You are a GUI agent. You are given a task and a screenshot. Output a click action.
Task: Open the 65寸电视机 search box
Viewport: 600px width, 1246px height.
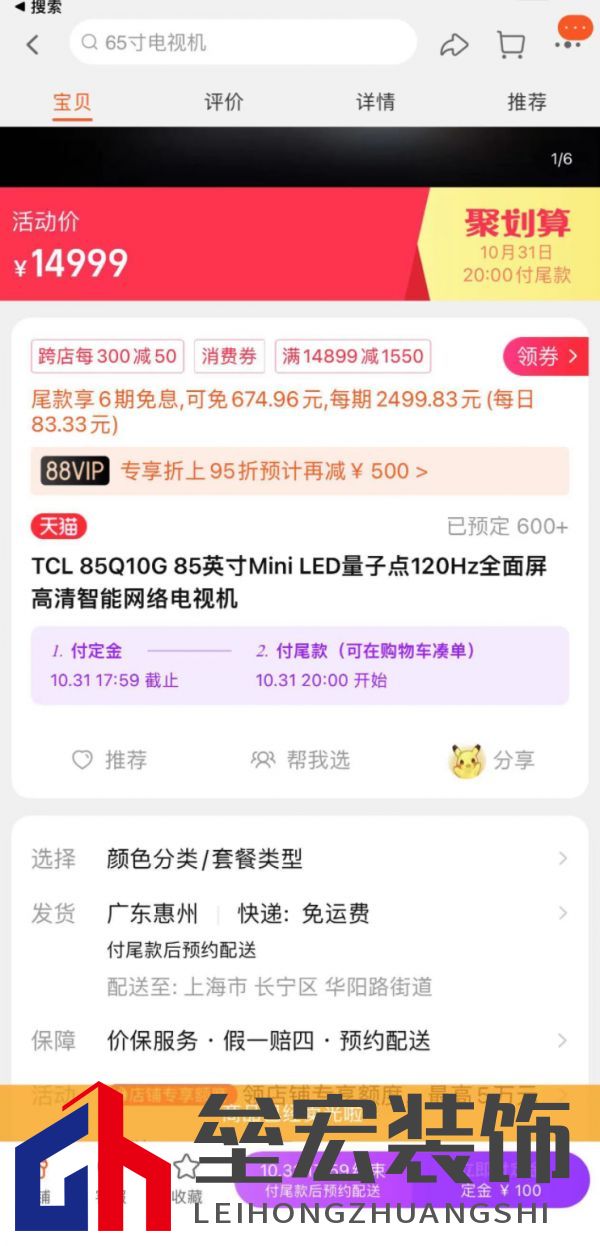click(243, 43)
